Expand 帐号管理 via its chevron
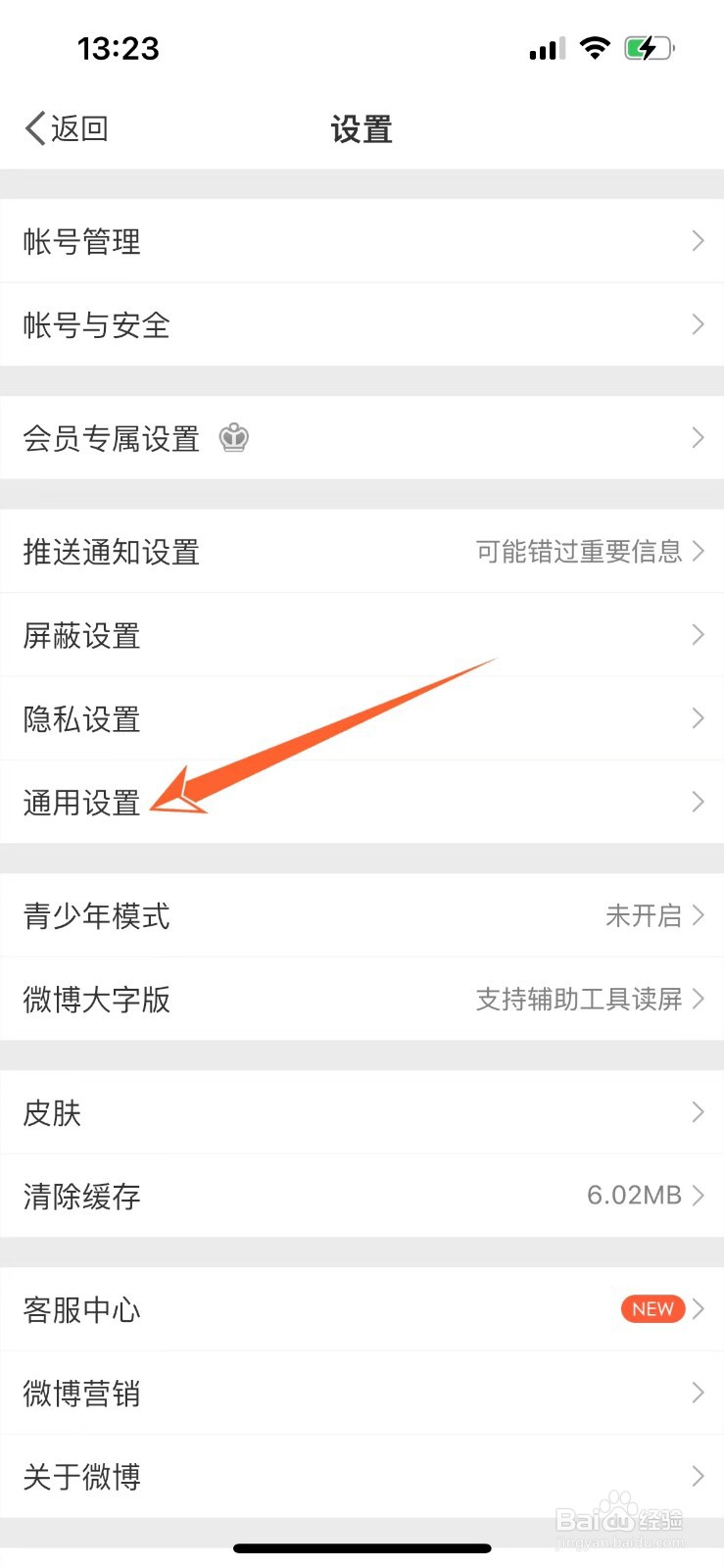Viewport: 724px width, 1568px height. pos(697,241)
